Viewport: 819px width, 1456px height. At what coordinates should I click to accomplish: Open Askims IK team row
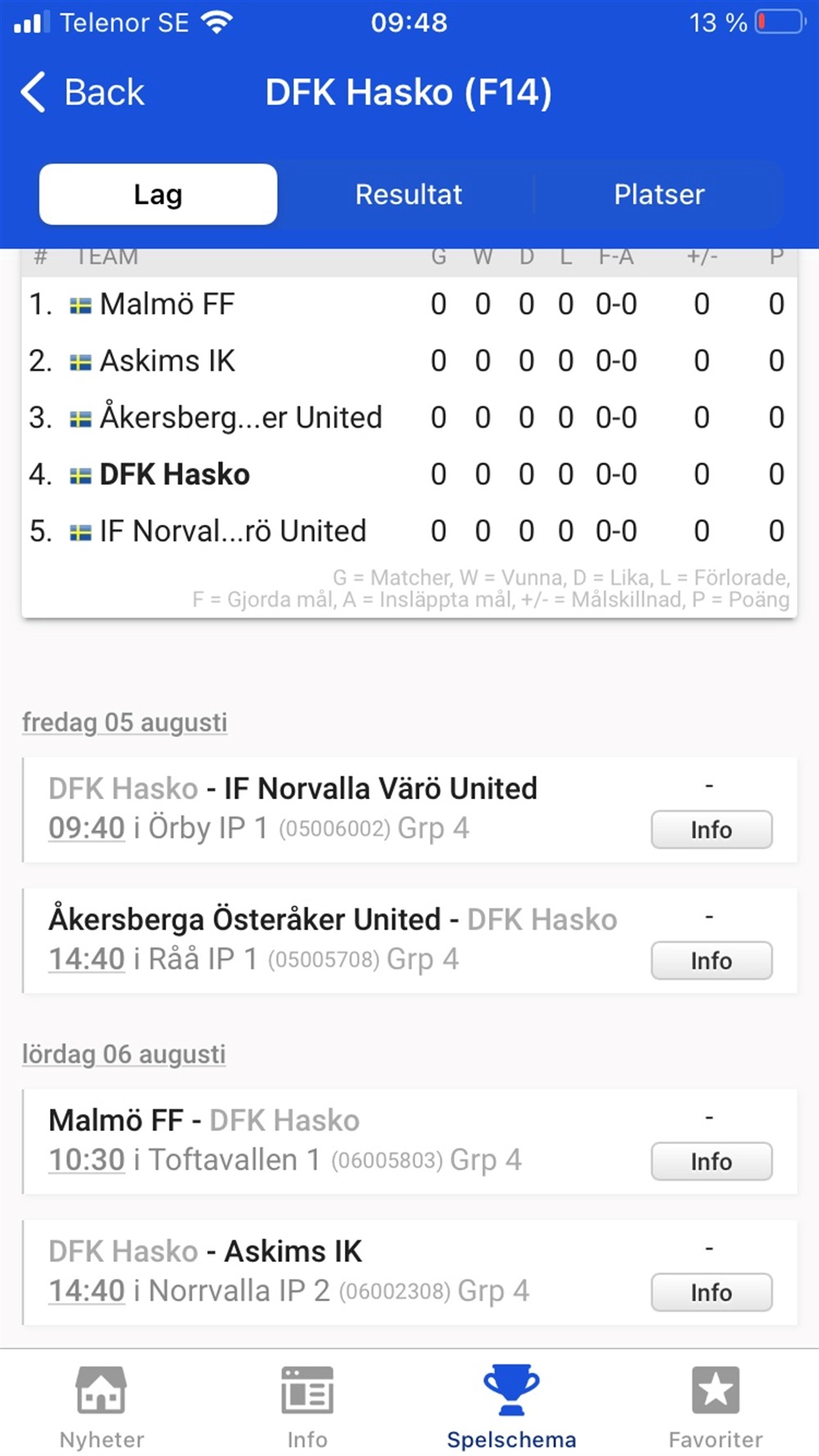409,361
